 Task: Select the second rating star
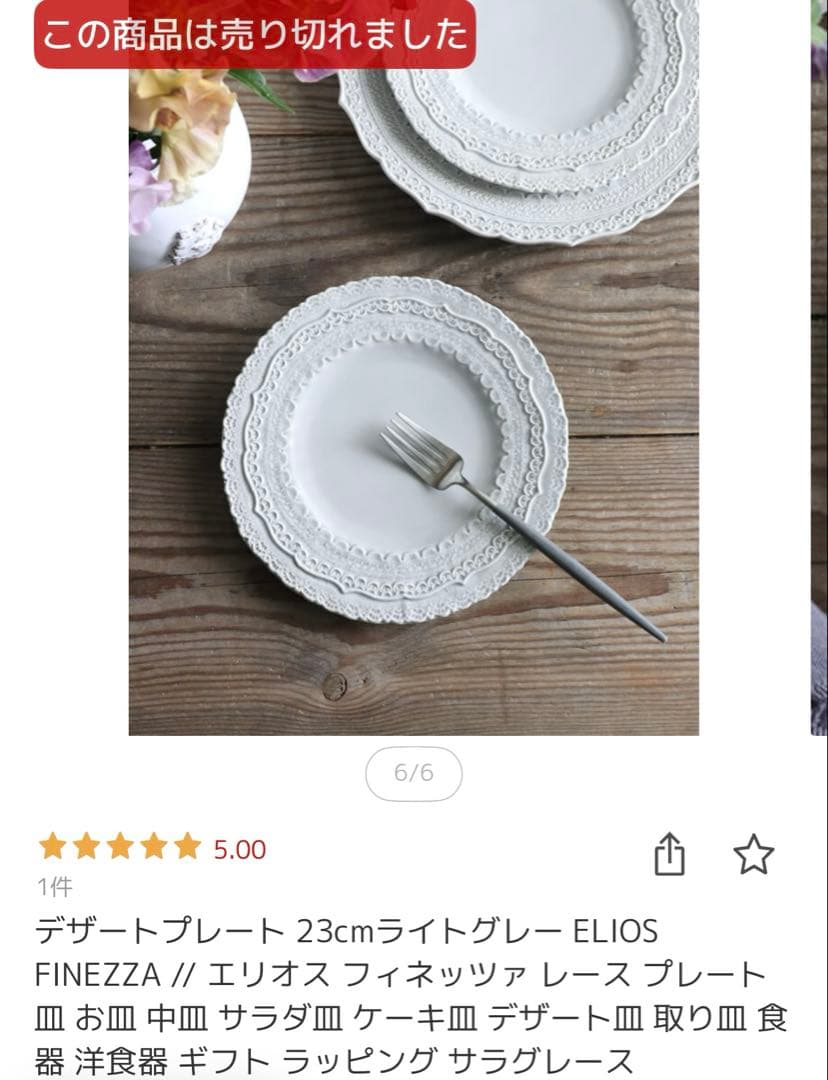coord(88,845)
